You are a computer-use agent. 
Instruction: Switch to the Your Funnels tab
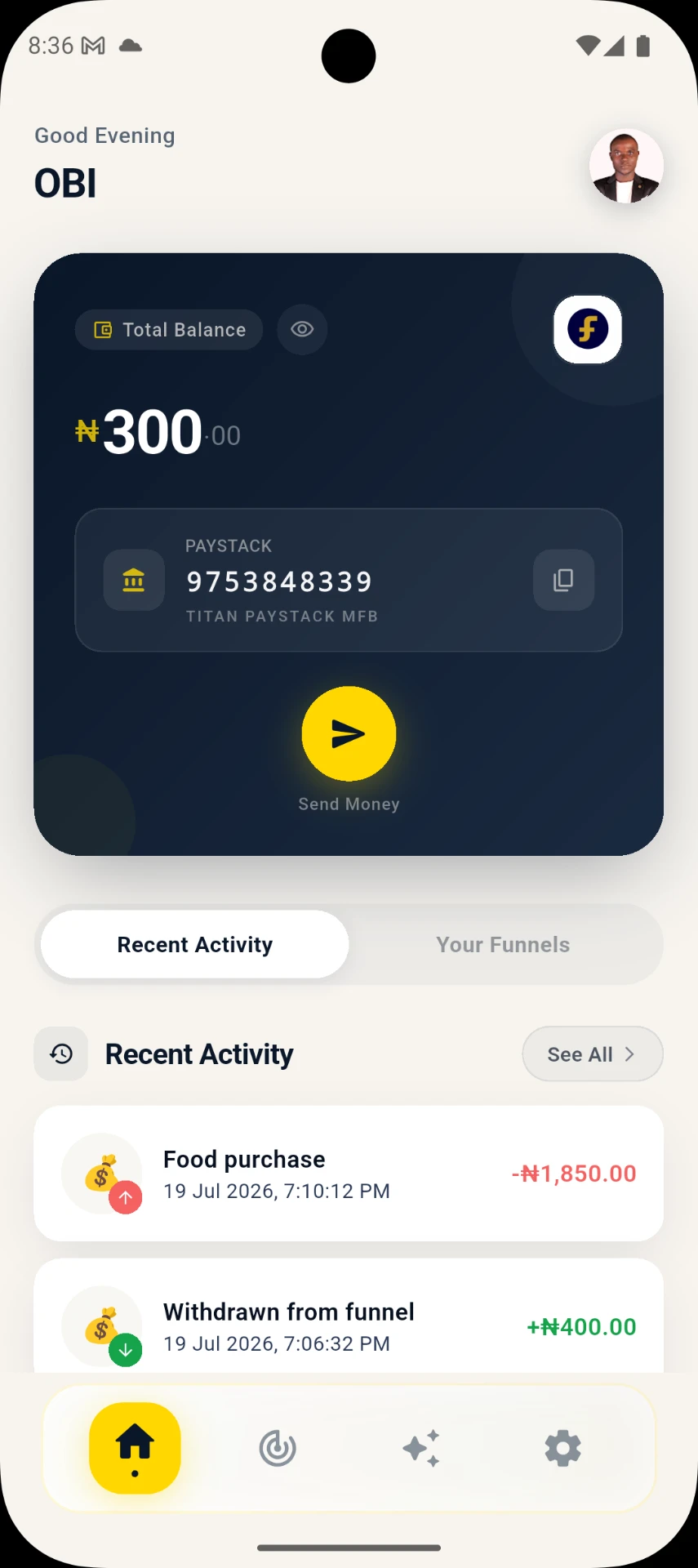point(503,944)
